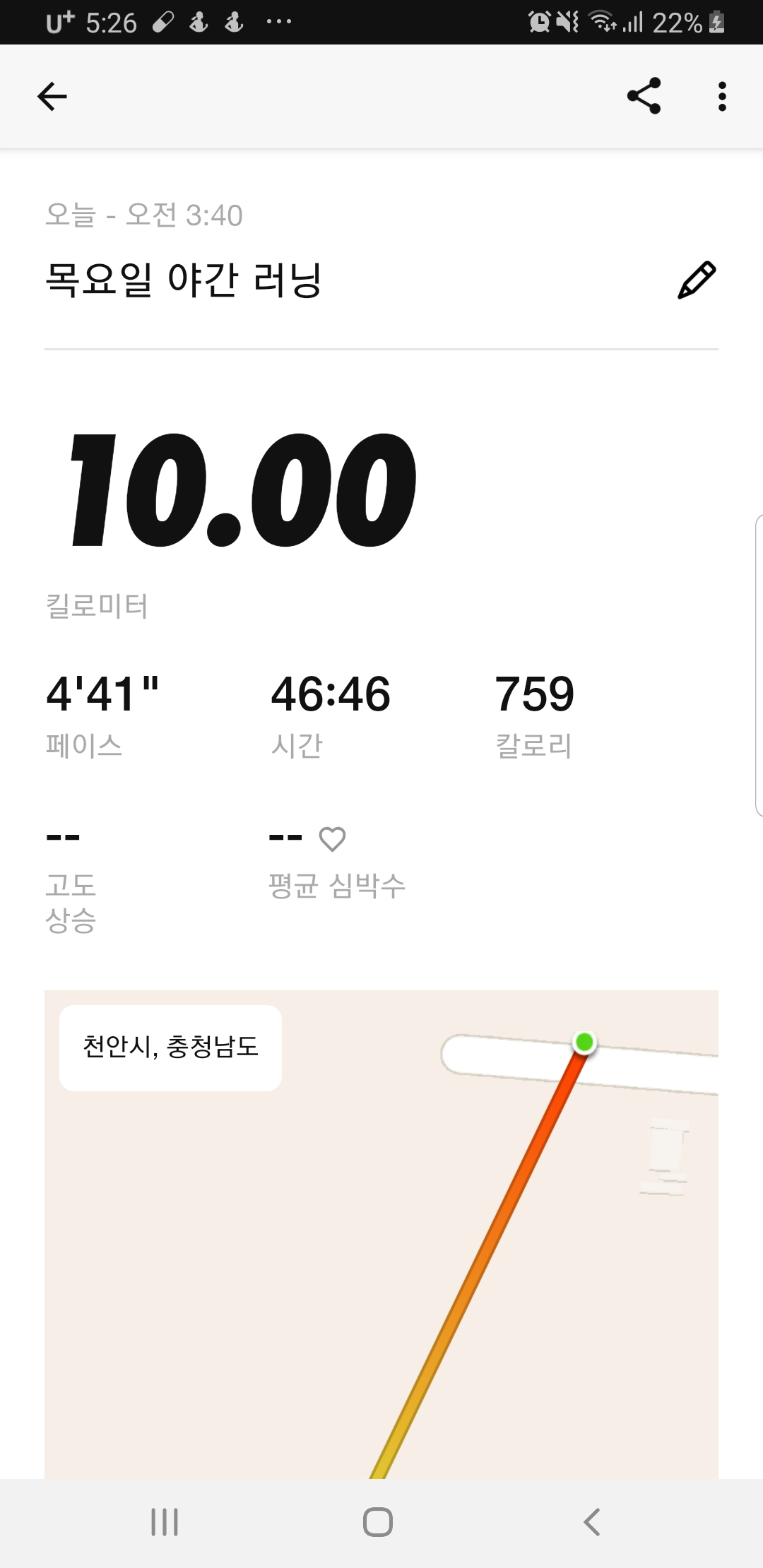Open the three-dot overflow menu
This screenshot has width=763, height=1568.
(721, 97)
